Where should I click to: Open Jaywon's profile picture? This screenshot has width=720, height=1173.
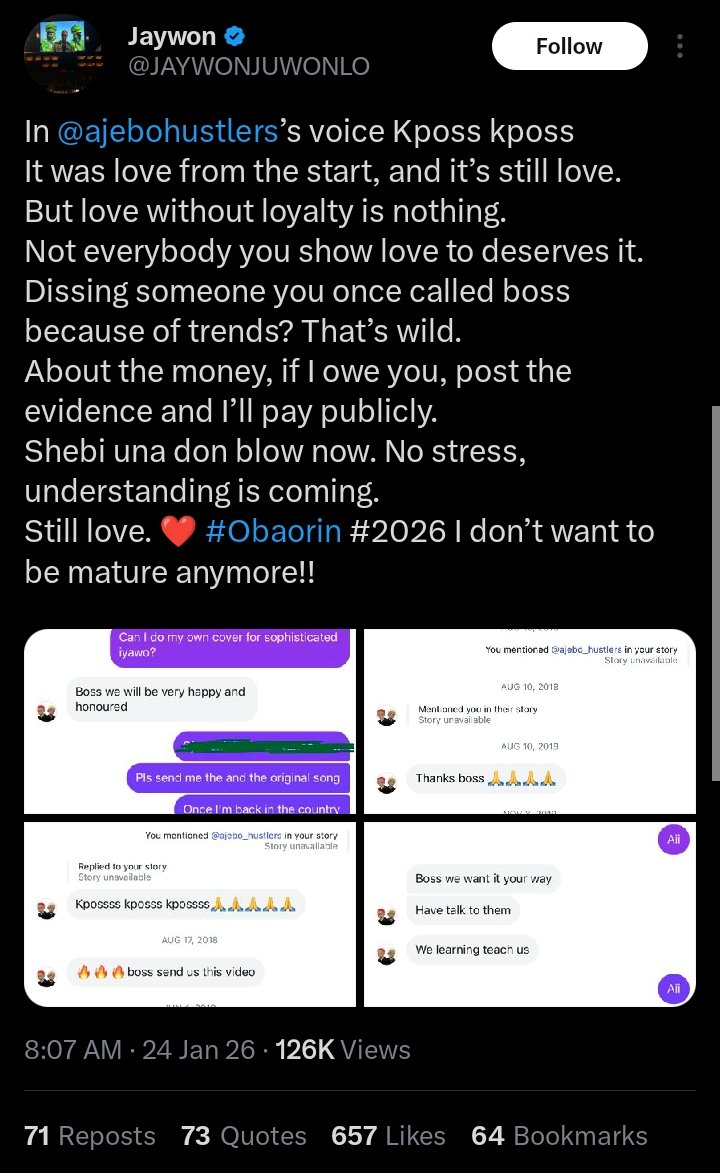click(62, 54)
